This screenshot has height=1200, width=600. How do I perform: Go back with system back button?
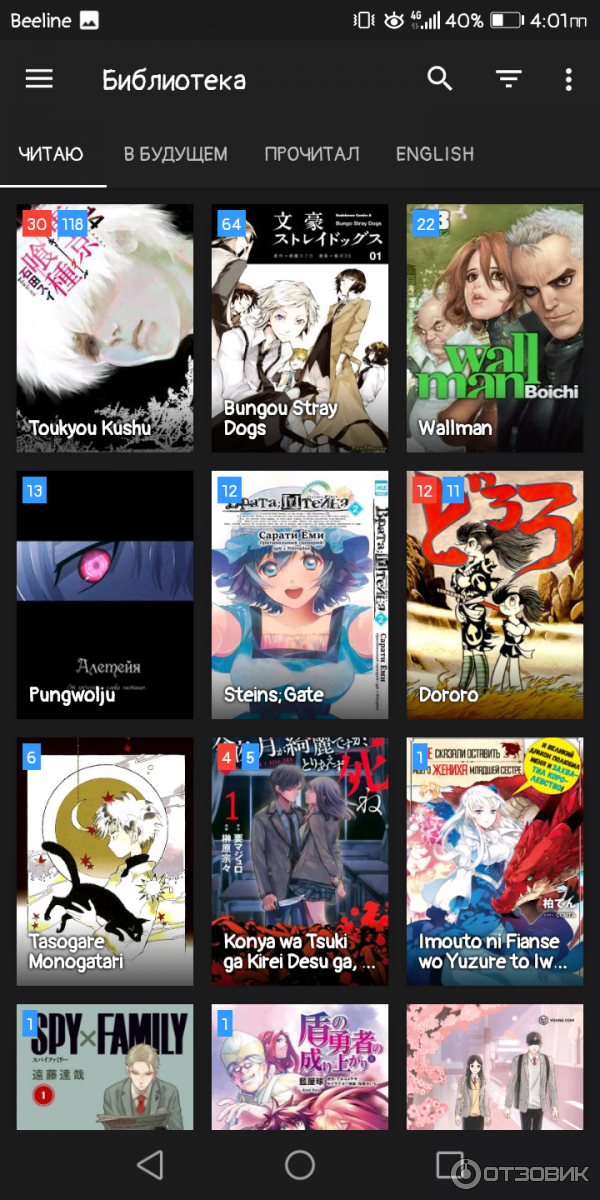(x=150, y=1164)
